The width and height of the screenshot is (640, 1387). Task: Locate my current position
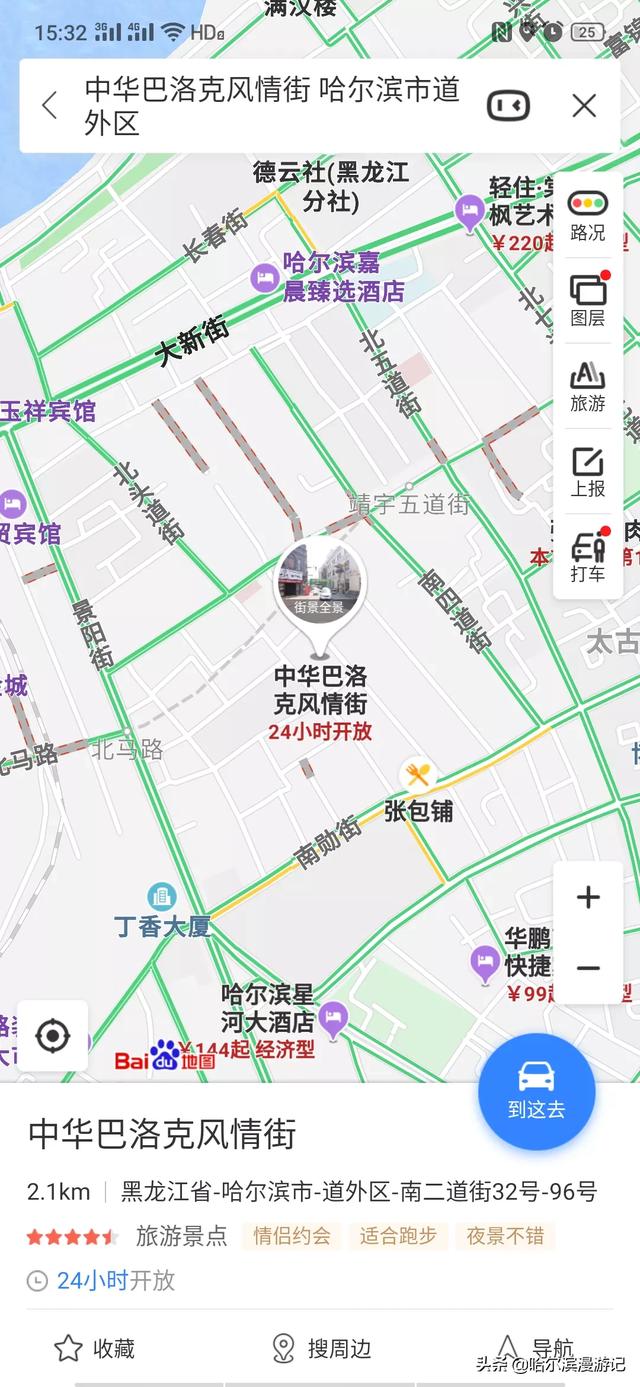52,1036
